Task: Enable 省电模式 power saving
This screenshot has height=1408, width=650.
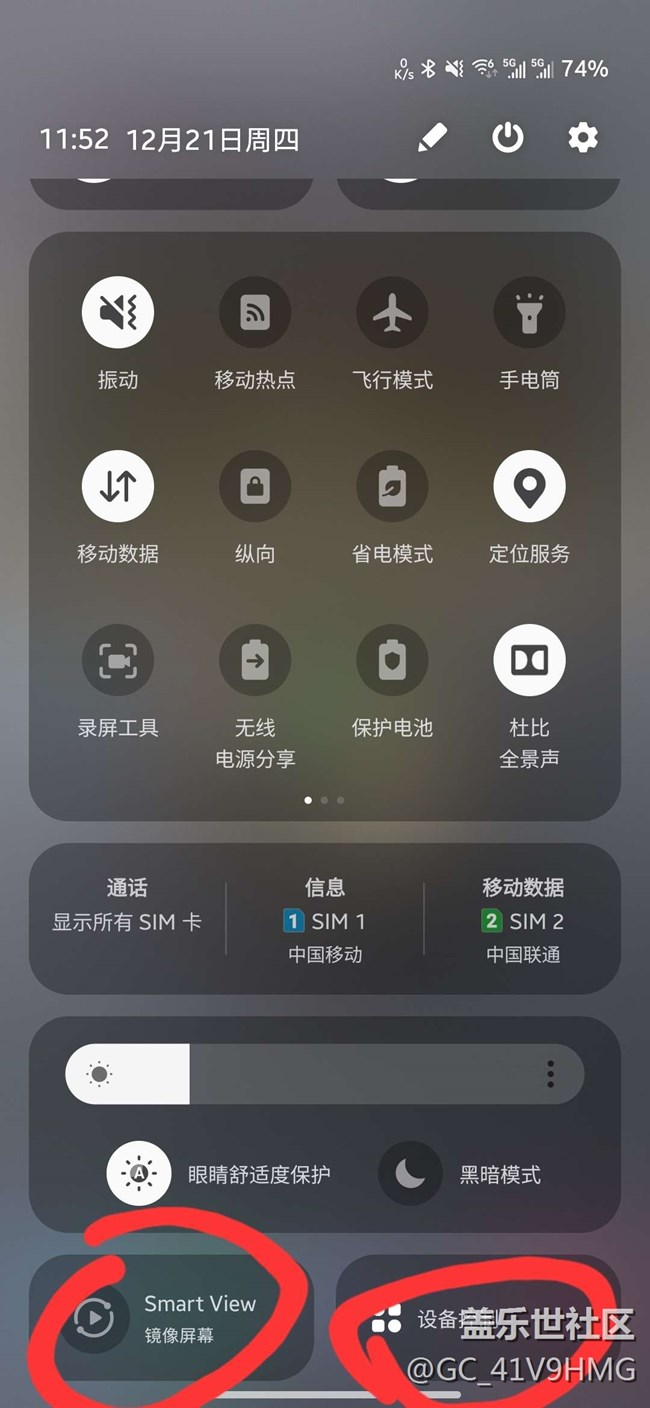Action: click(392, 486)
